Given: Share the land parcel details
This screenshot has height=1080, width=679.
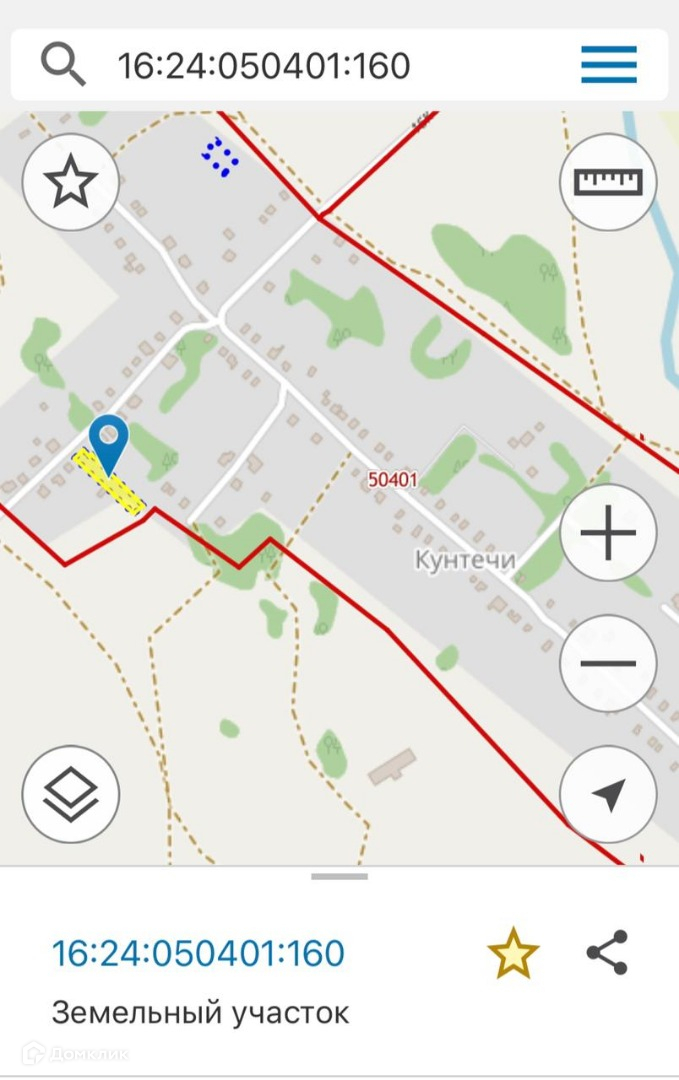Looking at the screenshot, I should point(607,953).
